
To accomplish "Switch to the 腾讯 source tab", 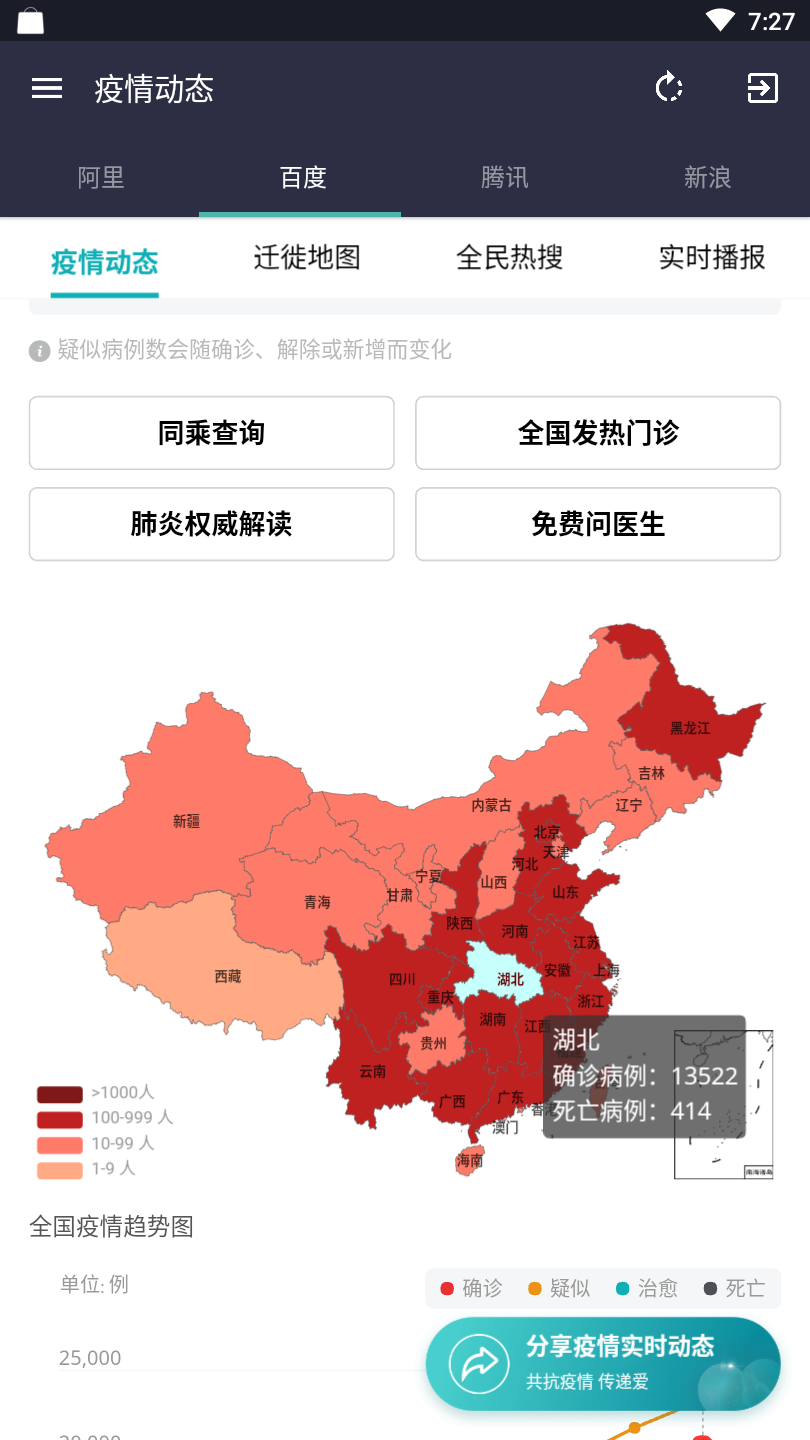I will 505,178.
